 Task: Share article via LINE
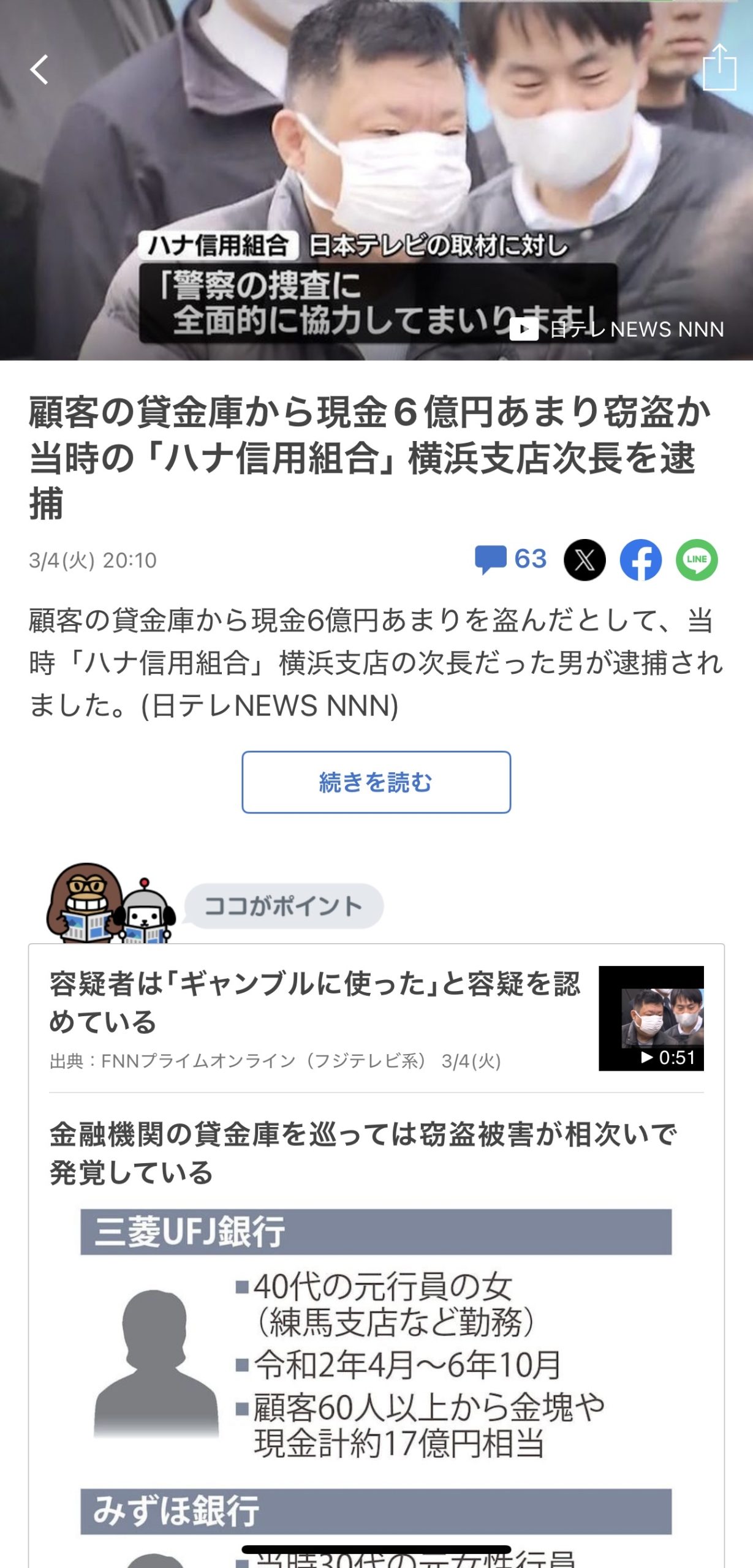point(696,560)
